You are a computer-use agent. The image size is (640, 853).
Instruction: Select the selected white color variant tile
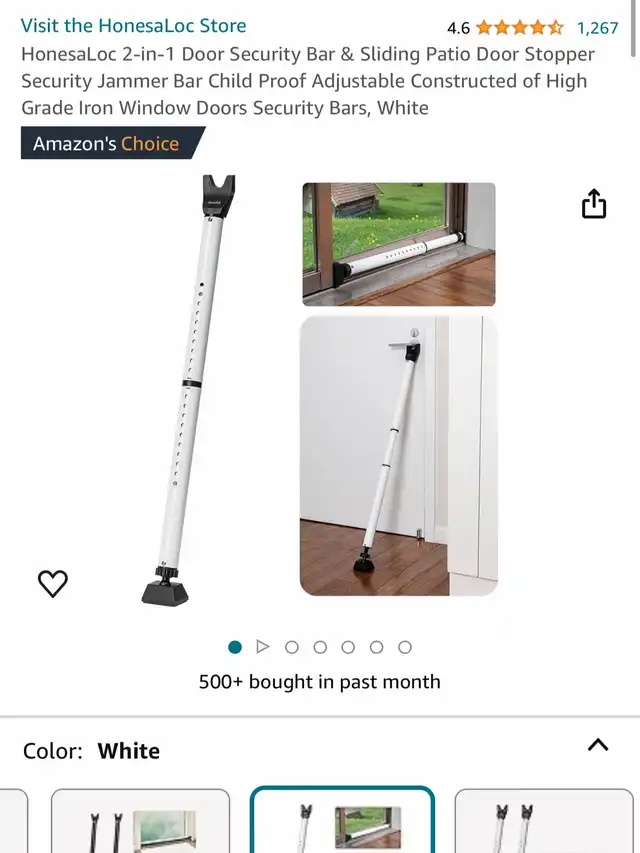[342, 822]
